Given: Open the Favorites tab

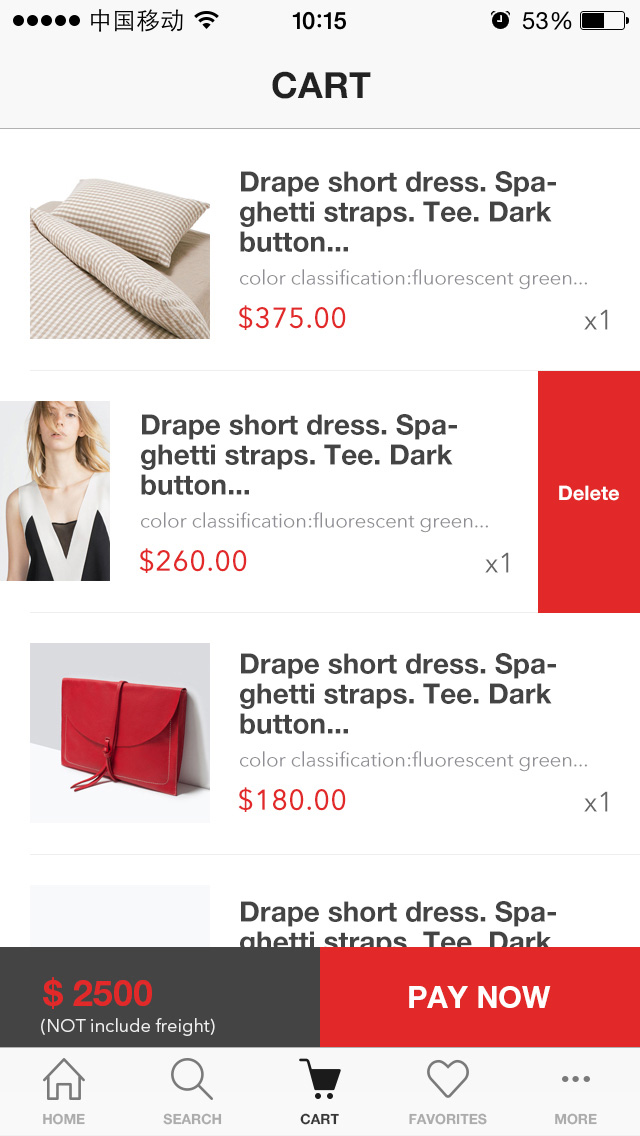Looking at the screenshot, I should (x=448, y=1092).
